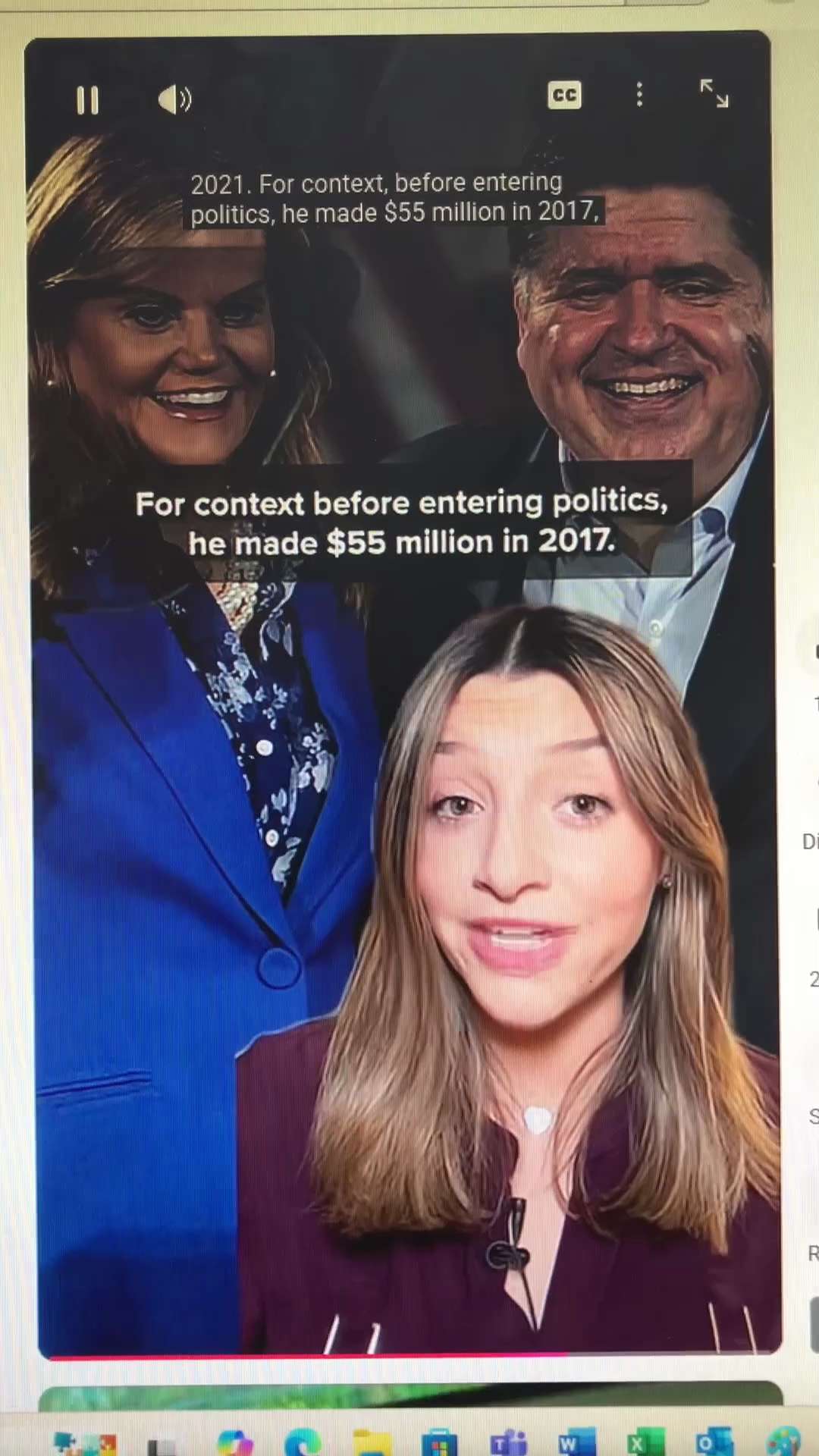Expand the video to fullscreen
Screen dimensions: 819x1456
coord(714,93)
